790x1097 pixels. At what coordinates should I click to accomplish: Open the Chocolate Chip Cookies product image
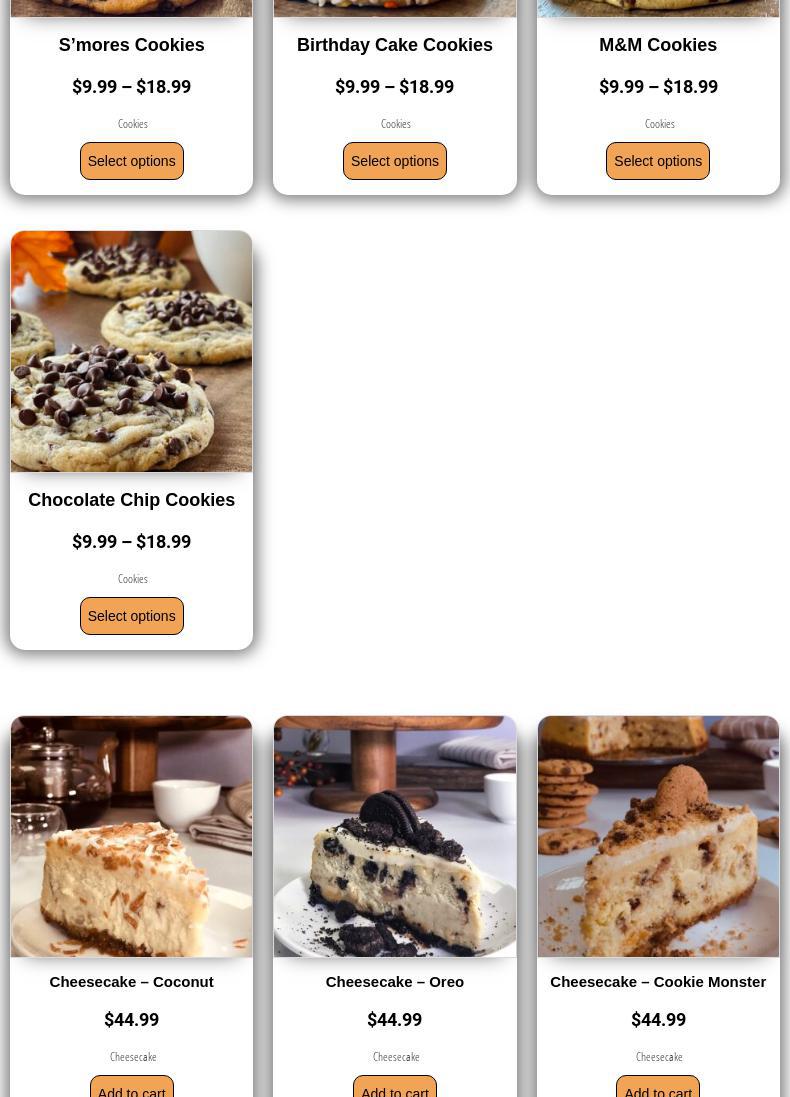[x=131, y=351]
